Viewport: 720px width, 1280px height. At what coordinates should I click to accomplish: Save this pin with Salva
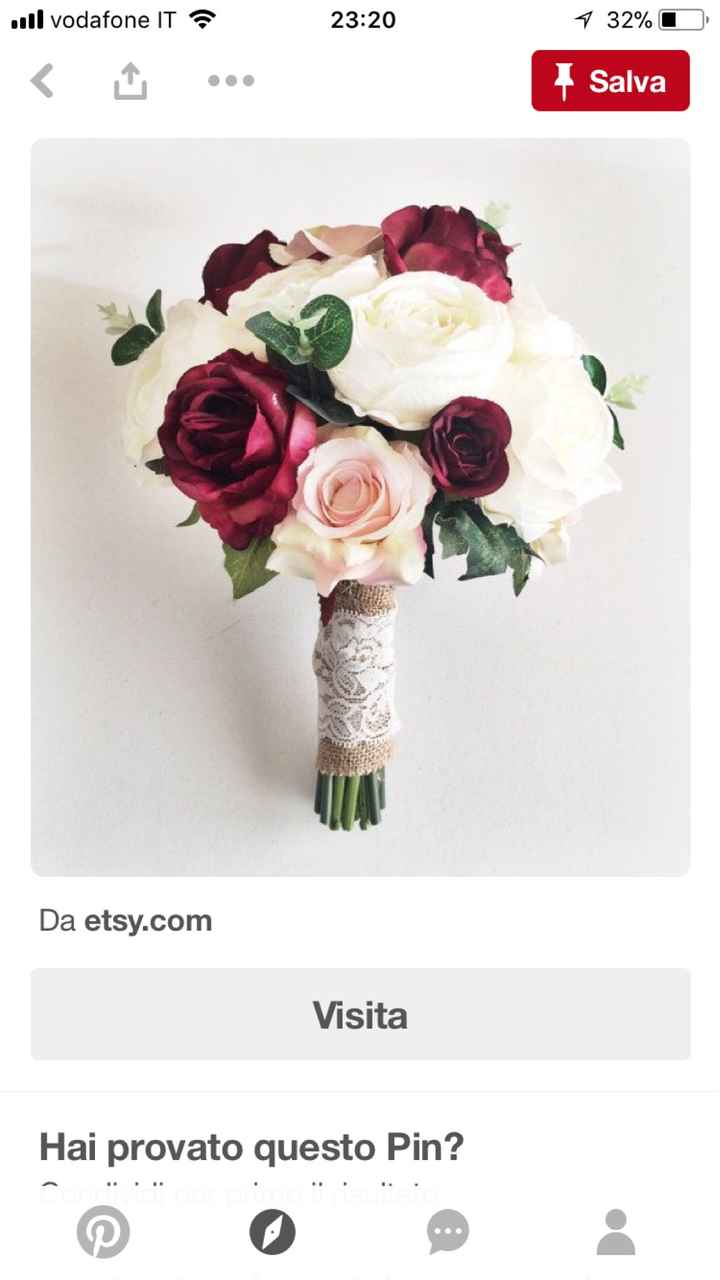pyautogui.click(x=610, y=81)
